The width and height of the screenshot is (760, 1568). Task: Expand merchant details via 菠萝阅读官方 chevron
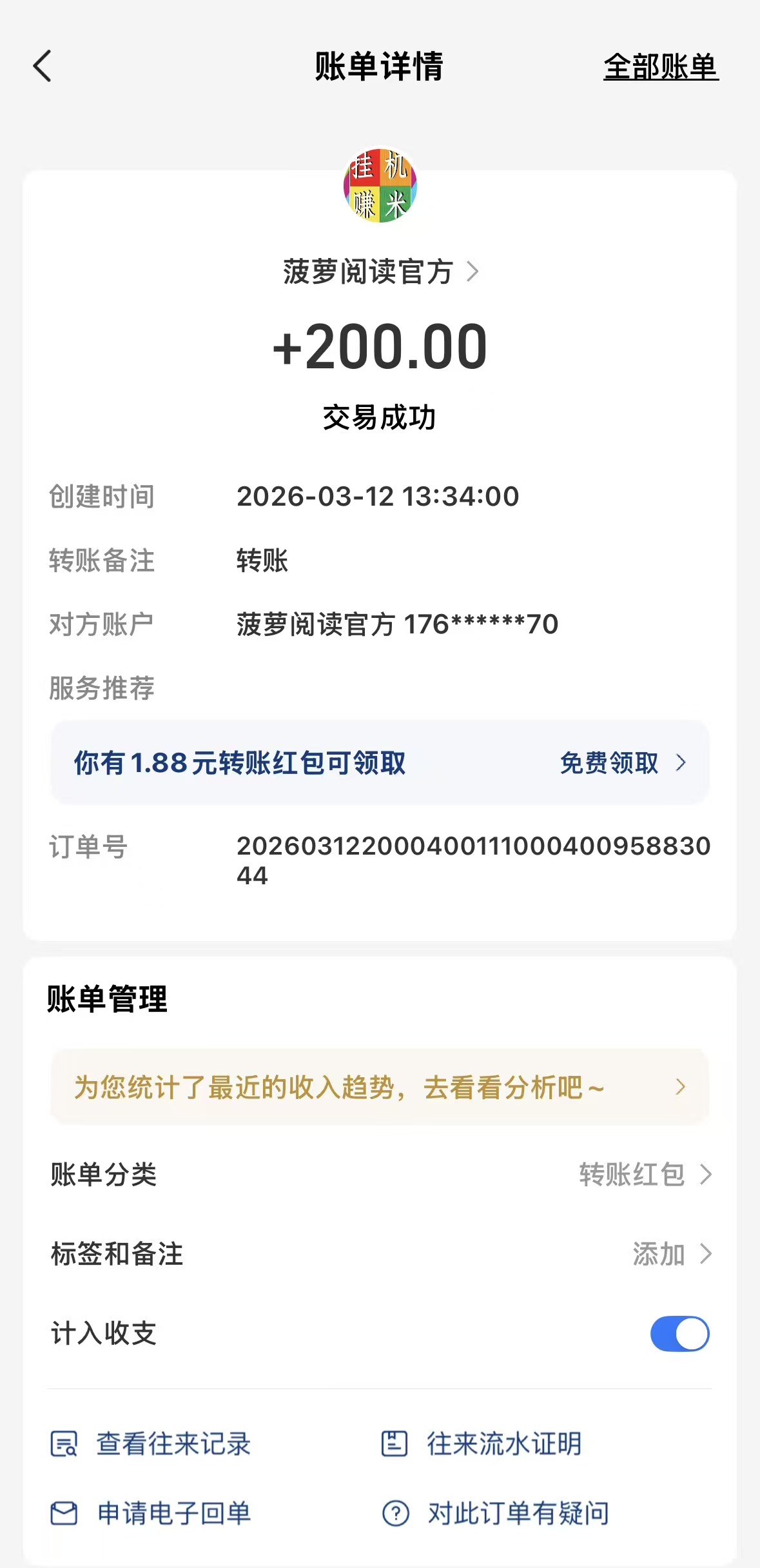point(475,273)
